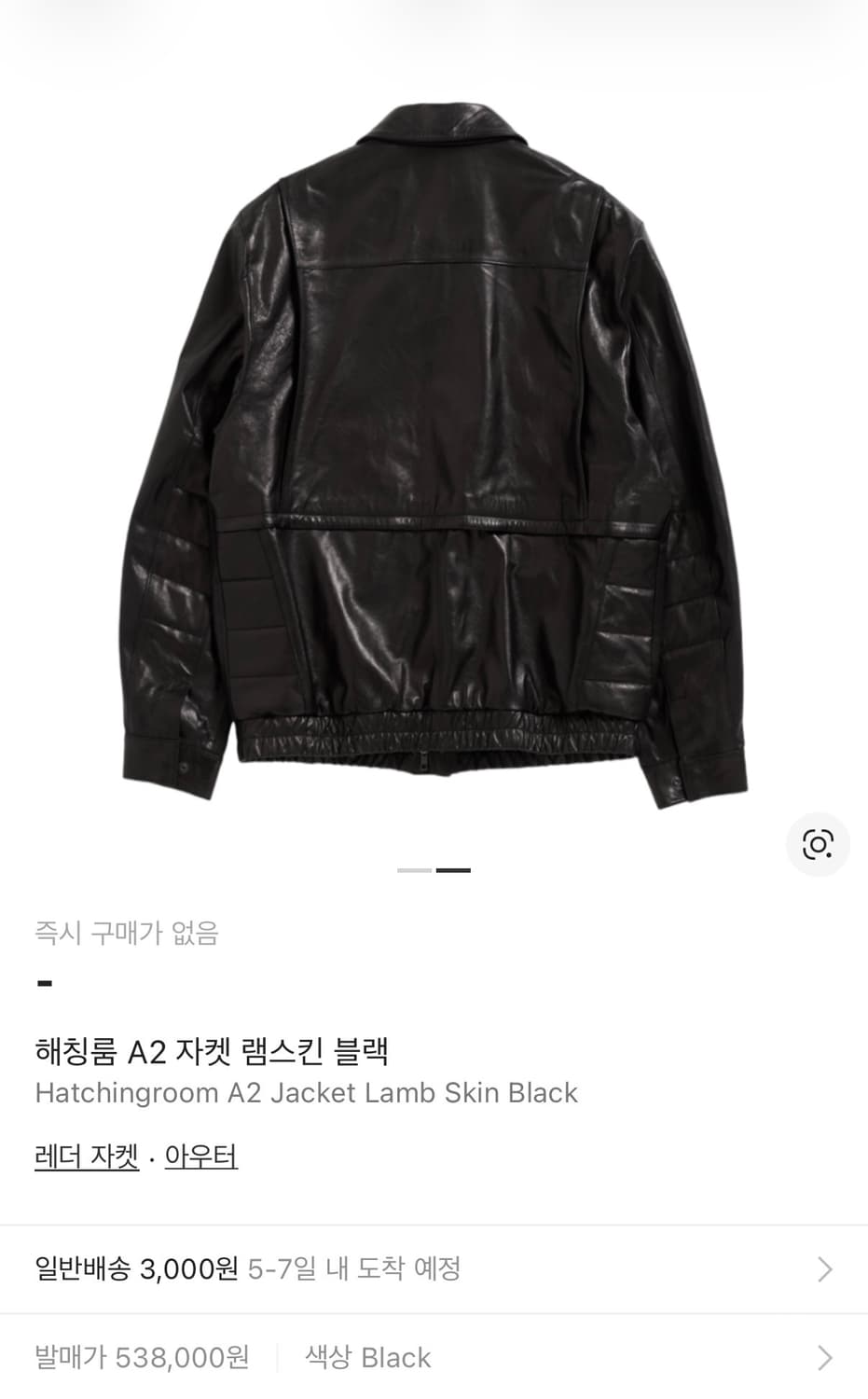Expand the 일반배송 3,000원 shipping details

coord(140,1268)
